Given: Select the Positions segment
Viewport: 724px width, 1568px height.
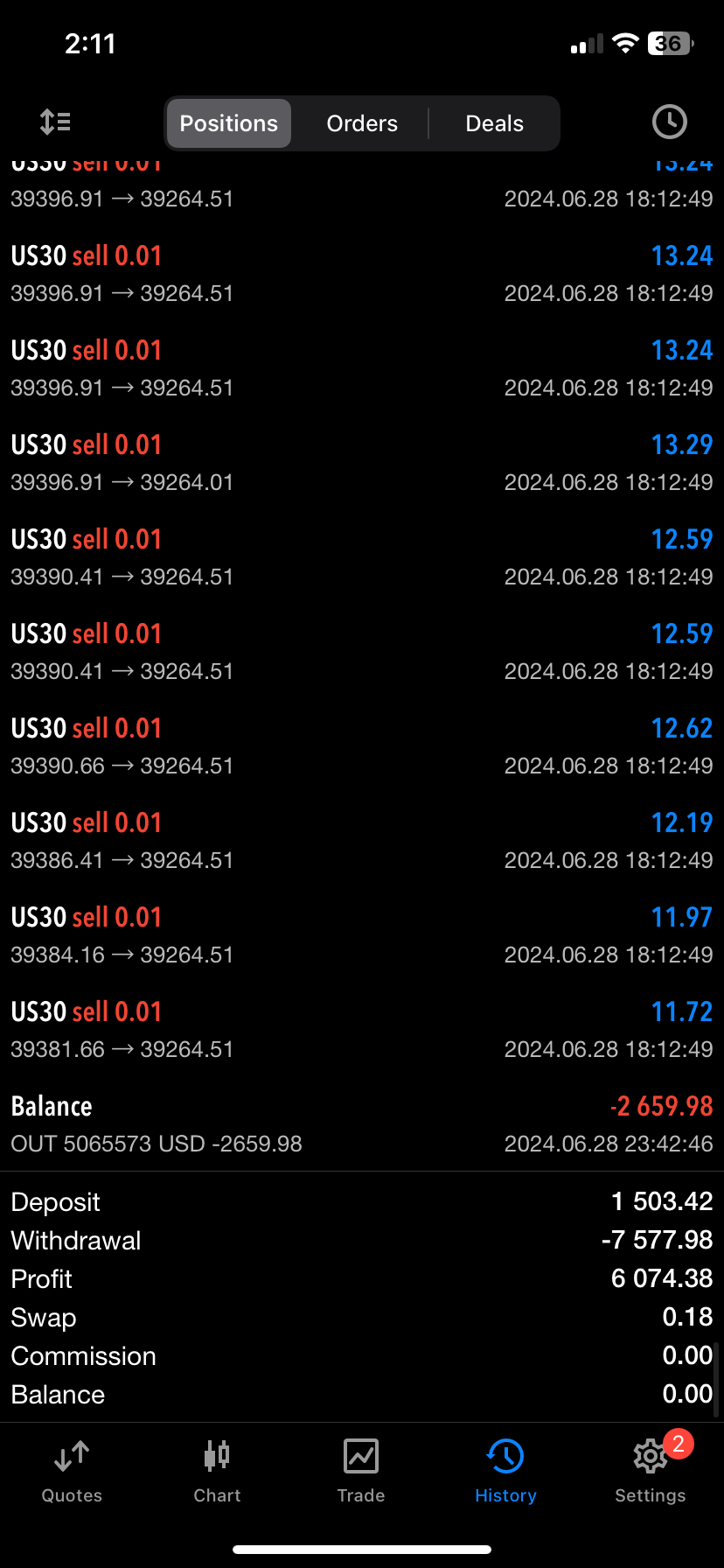Looking at the screenshot, I should click(229, 123).
